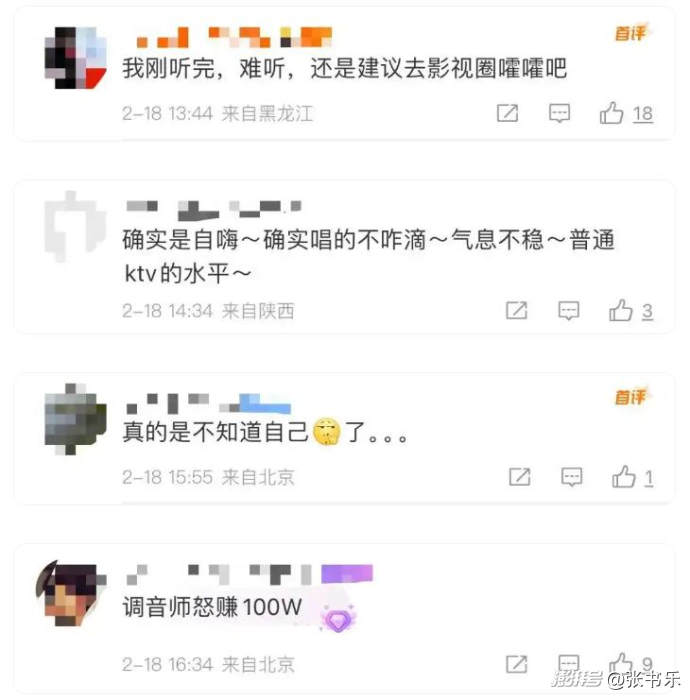Reply to the 16:34 comment from 北京
Image resolution: width=690 pixels, height=700 pixels.
point(568,664)
